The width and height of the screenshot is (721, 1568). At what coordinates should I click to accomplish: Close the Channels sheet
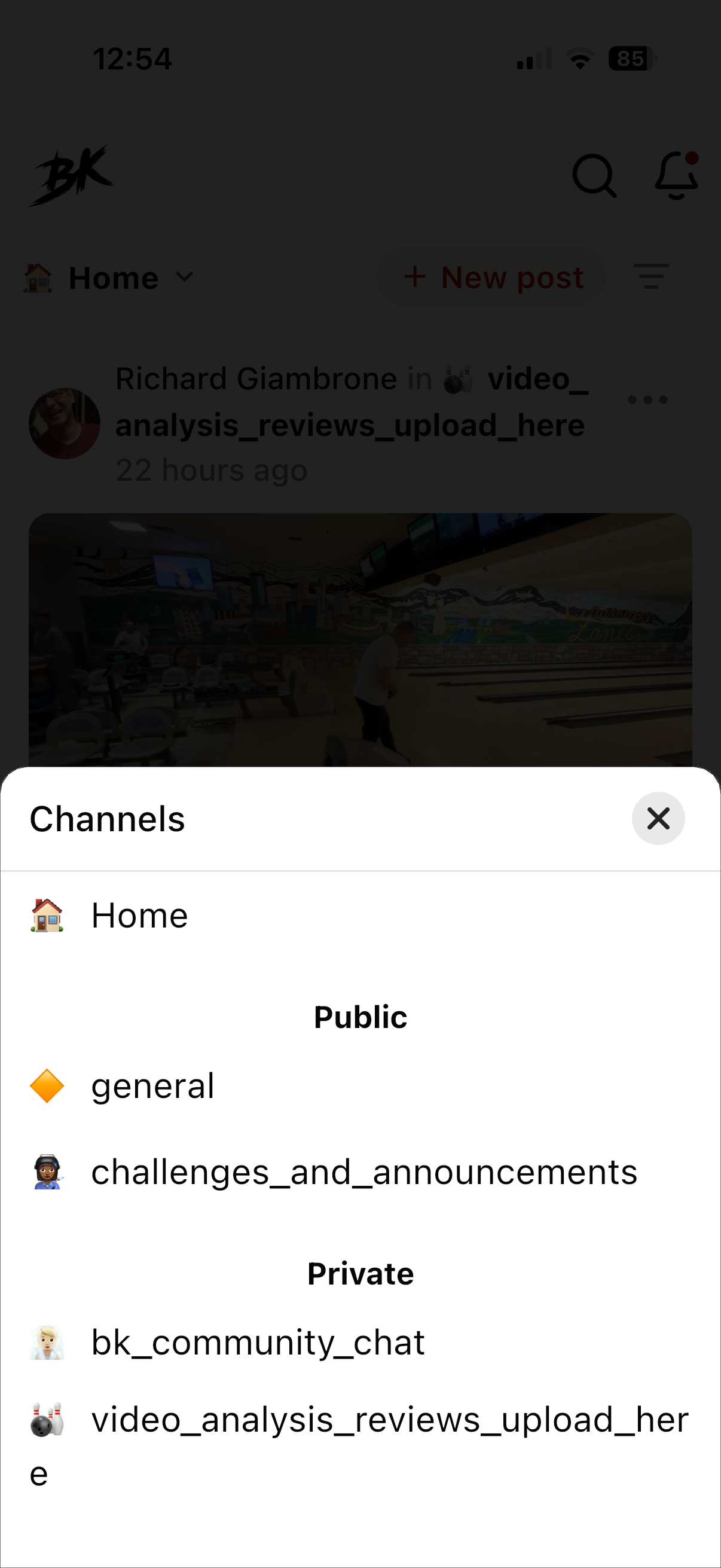[658, 818]
